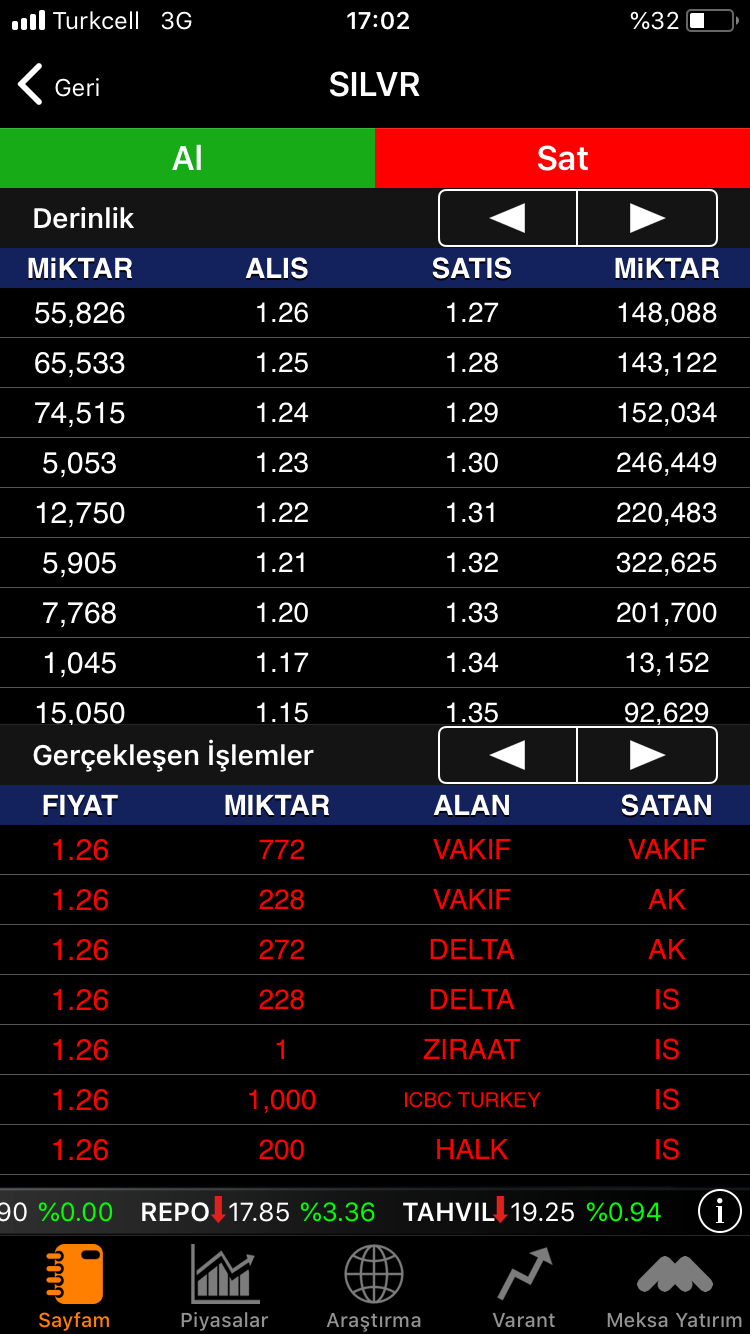Tap the left arrow beside Derinlik
This screenshot has height=1334, width=750.
(508, 218)
